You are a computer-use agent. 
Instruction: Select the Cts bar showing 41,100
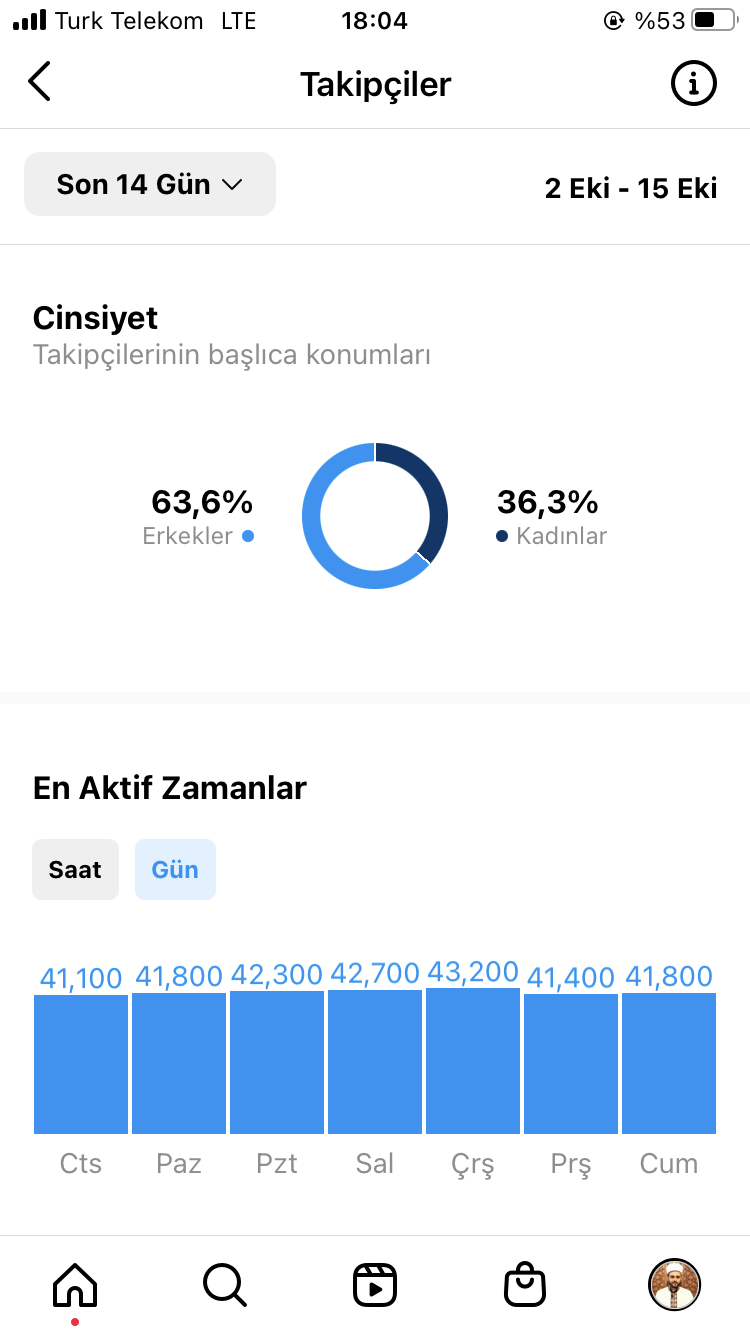(81, 1064)
